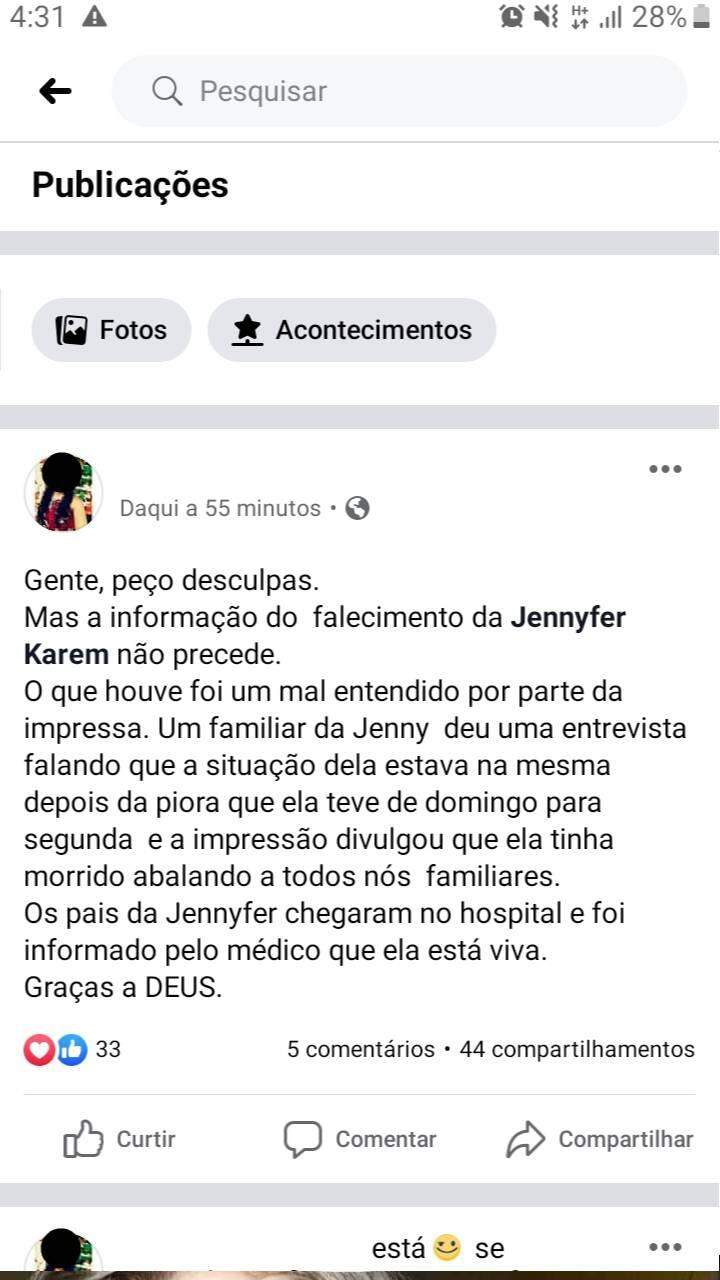Share the post via Compartilhar

[600, 1139]
